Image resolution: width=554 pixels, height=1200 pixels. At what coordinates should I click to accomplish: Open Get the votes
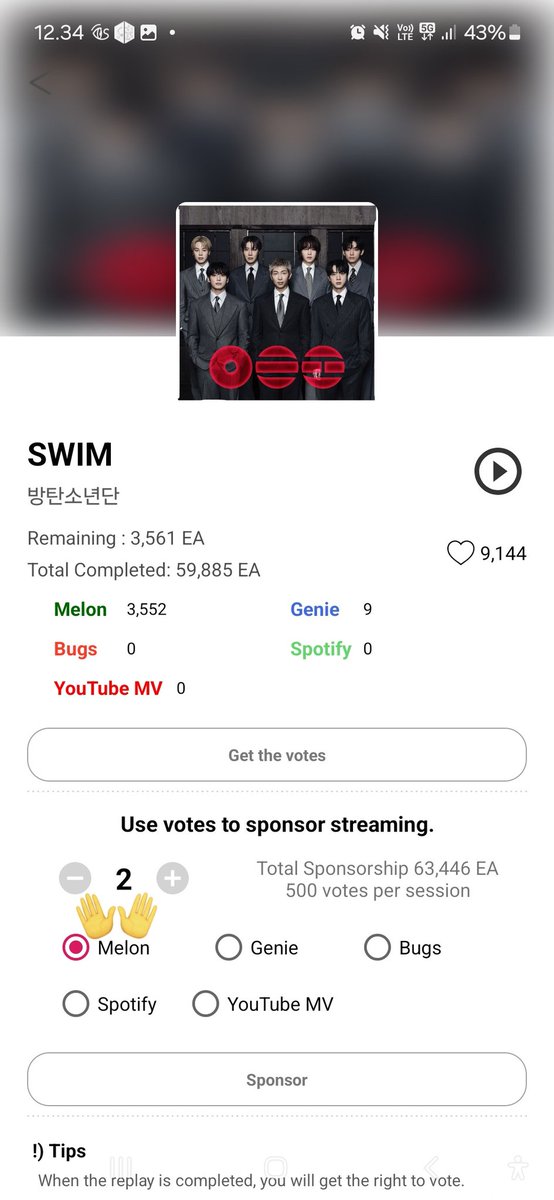[x=277, y=755]
